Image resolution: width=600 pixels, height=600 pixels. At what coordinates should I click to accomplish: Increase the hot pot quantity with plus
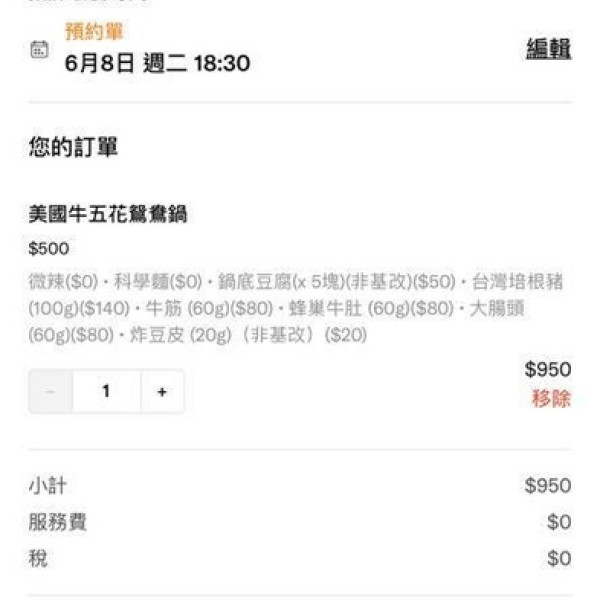click(x=162, y=392)
